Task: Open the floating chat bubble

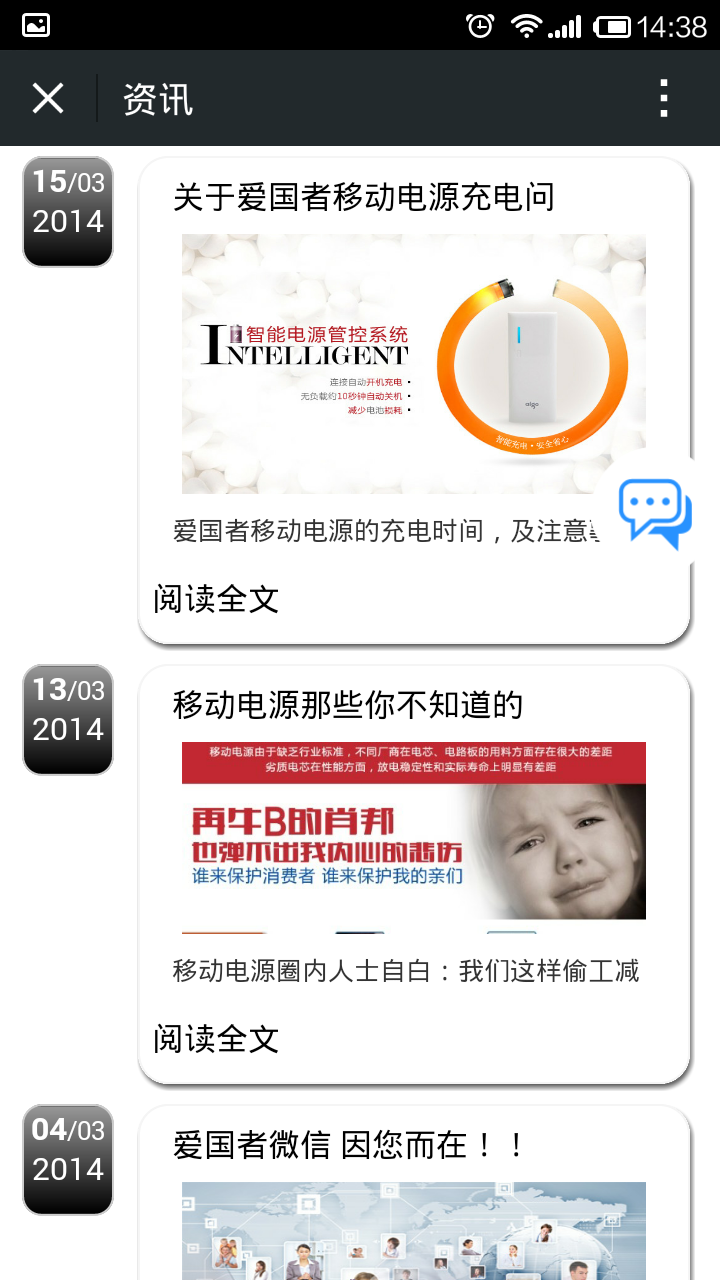Action: click(655, 512)
